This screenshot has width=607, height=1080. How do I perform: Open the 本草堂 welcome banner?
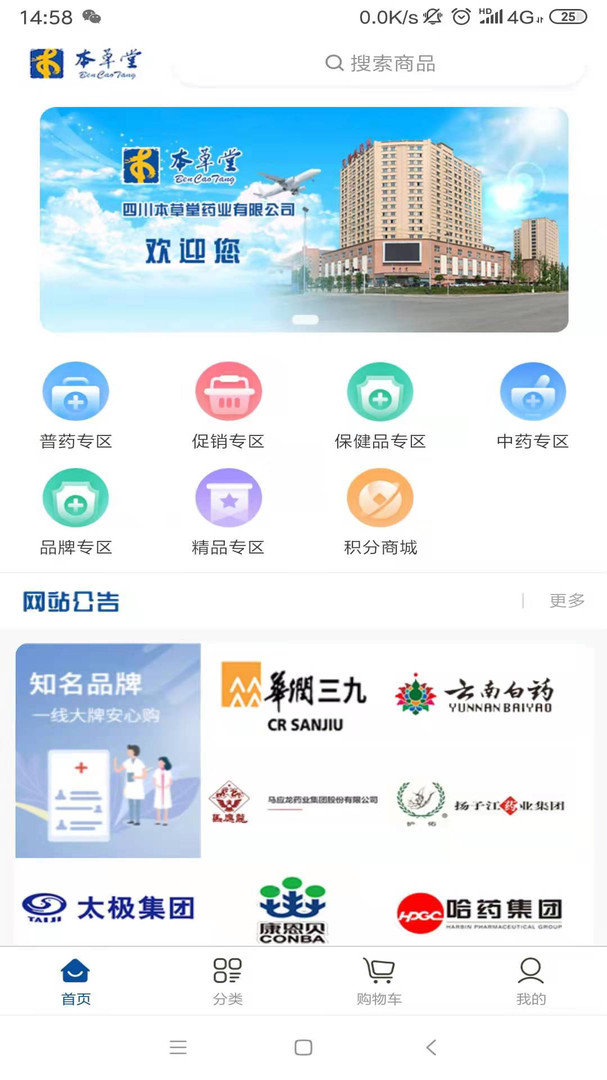coord(304,219)
